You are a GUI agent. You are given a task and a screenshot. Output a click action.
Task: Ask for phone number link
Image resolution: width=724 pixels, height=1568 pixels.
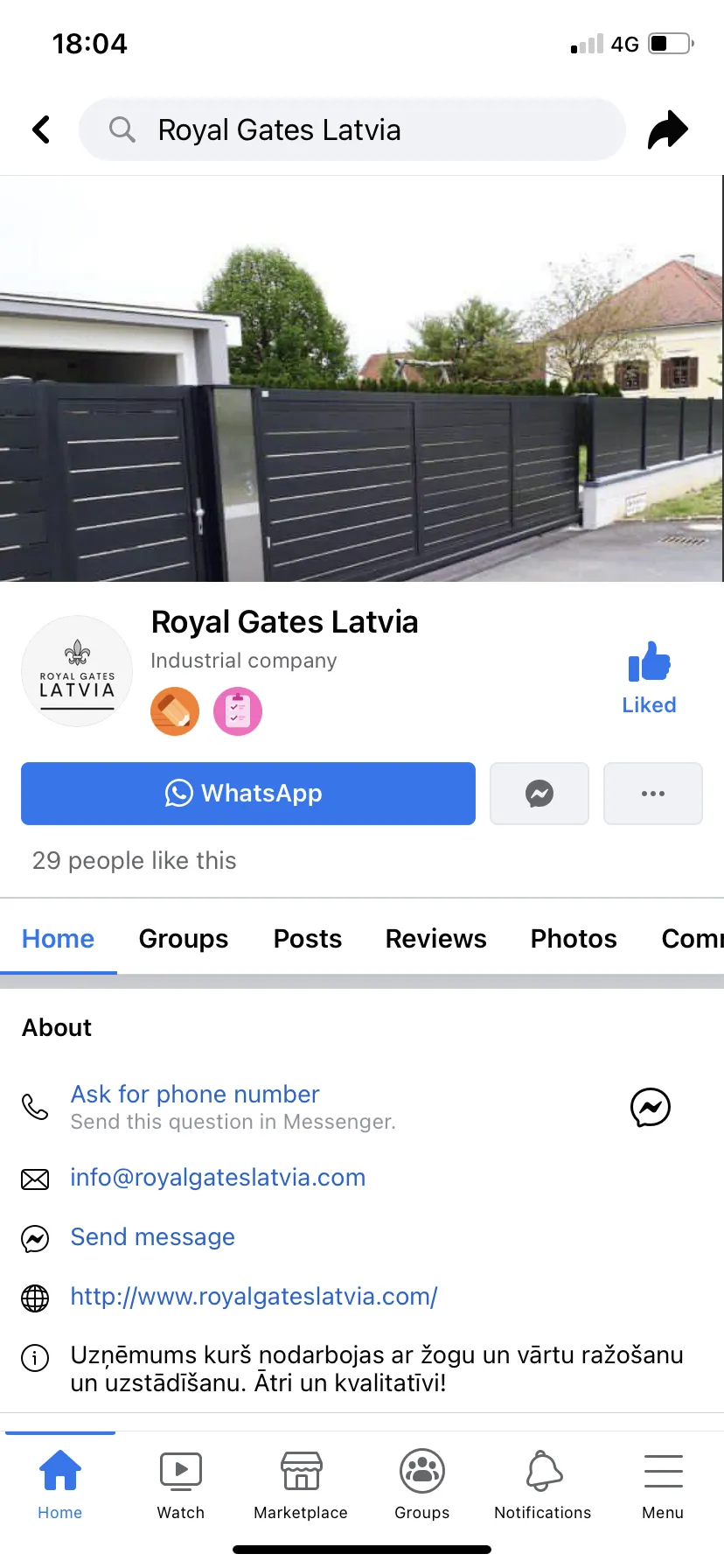(195, 1094)
